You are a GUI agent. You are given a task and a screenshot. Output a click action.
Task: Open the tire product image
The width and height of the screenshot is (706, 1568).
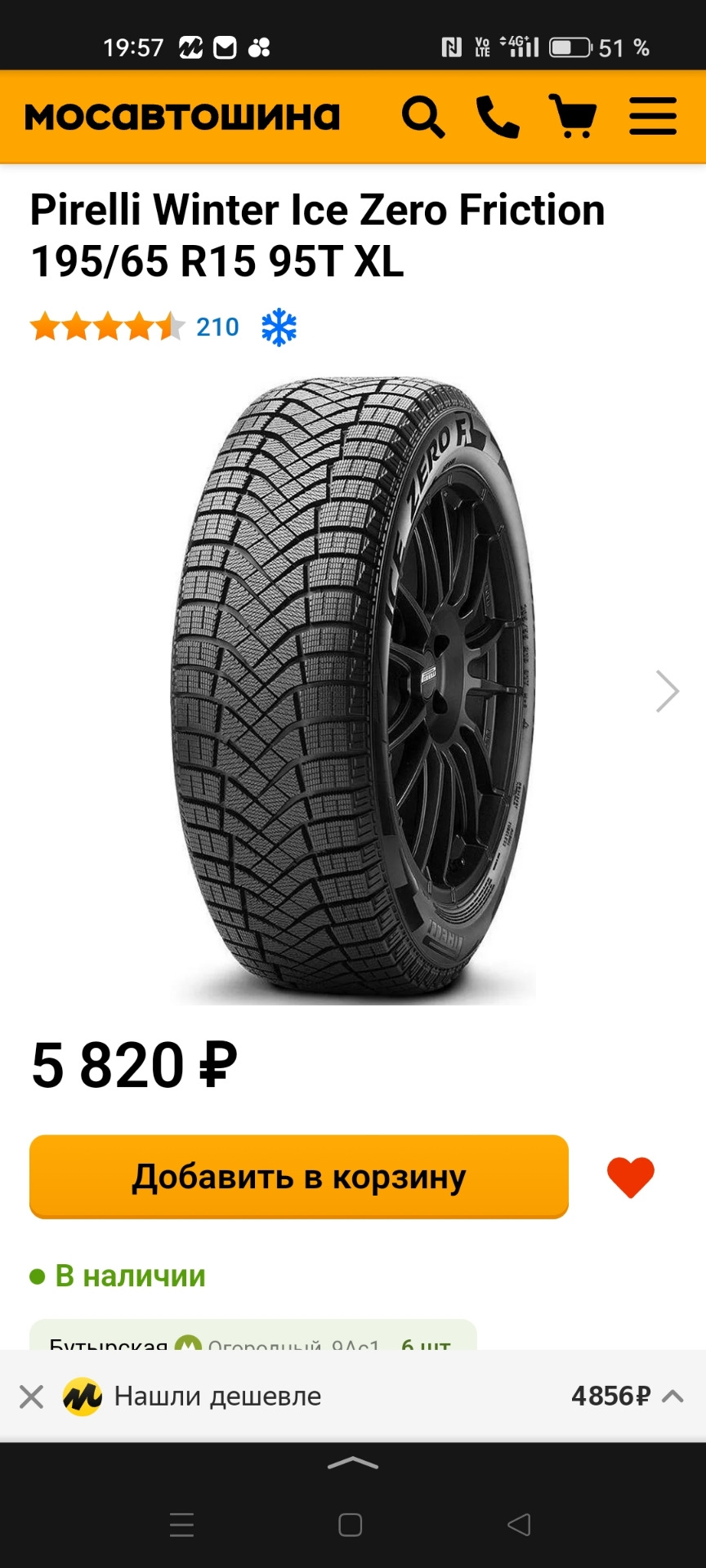[x=353, y=690]
